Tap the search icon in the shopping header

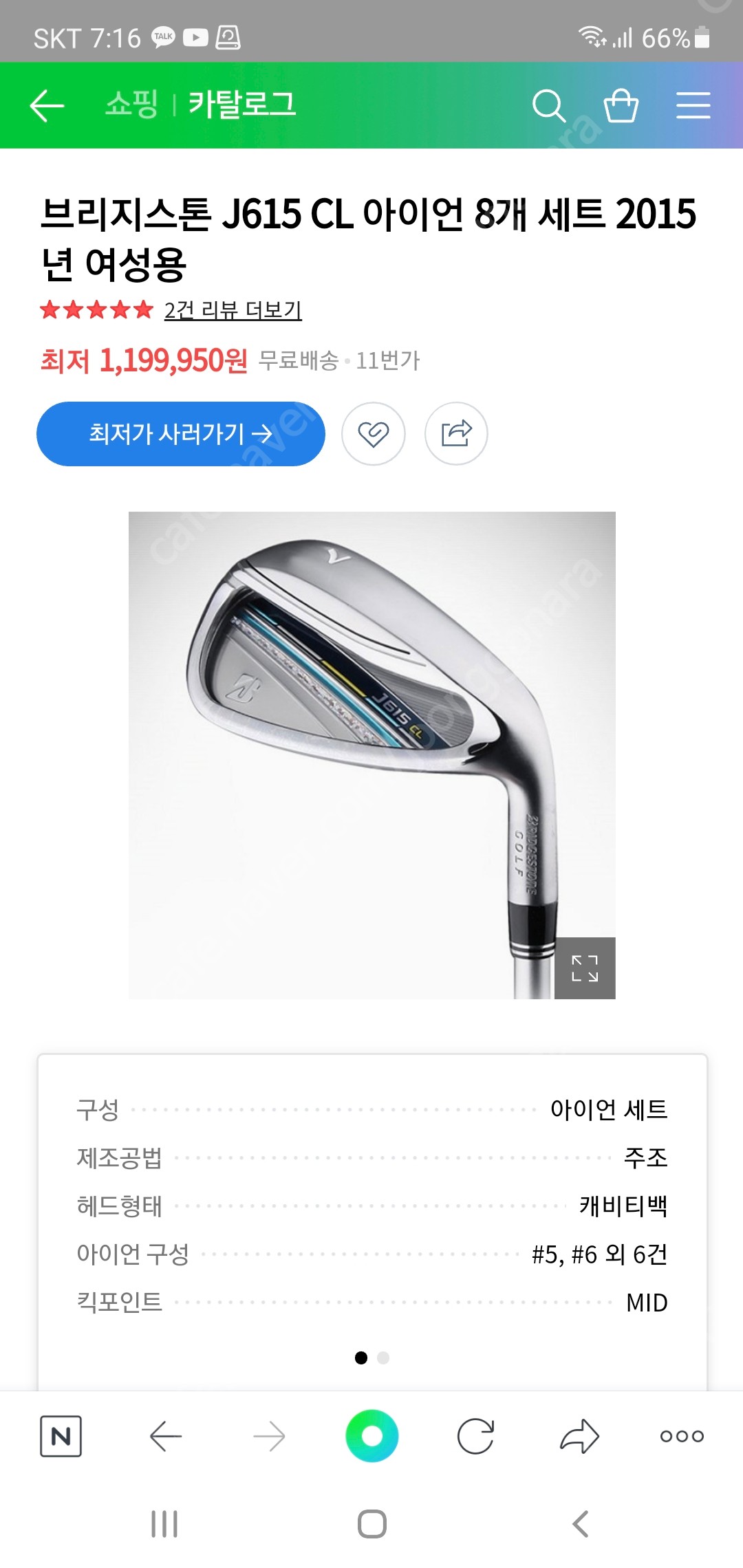(548, 107)
